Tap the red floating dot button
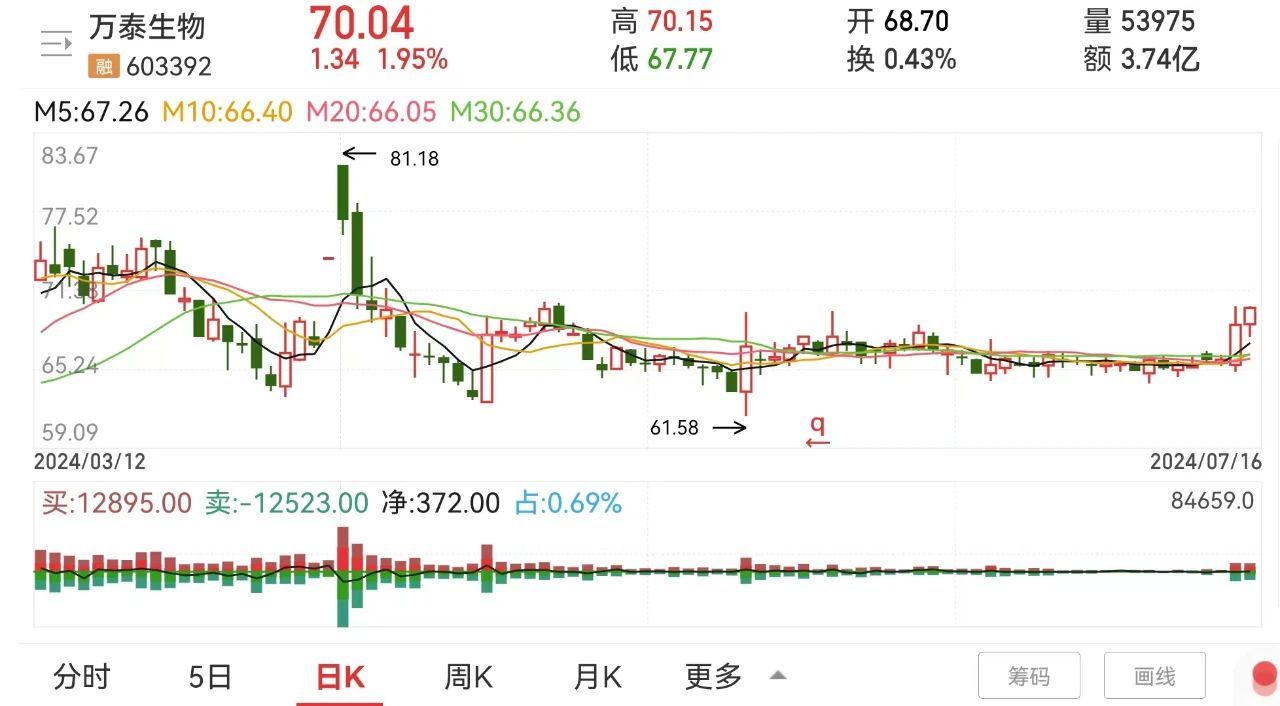The image size is (1280, 706). (1265, 674)
